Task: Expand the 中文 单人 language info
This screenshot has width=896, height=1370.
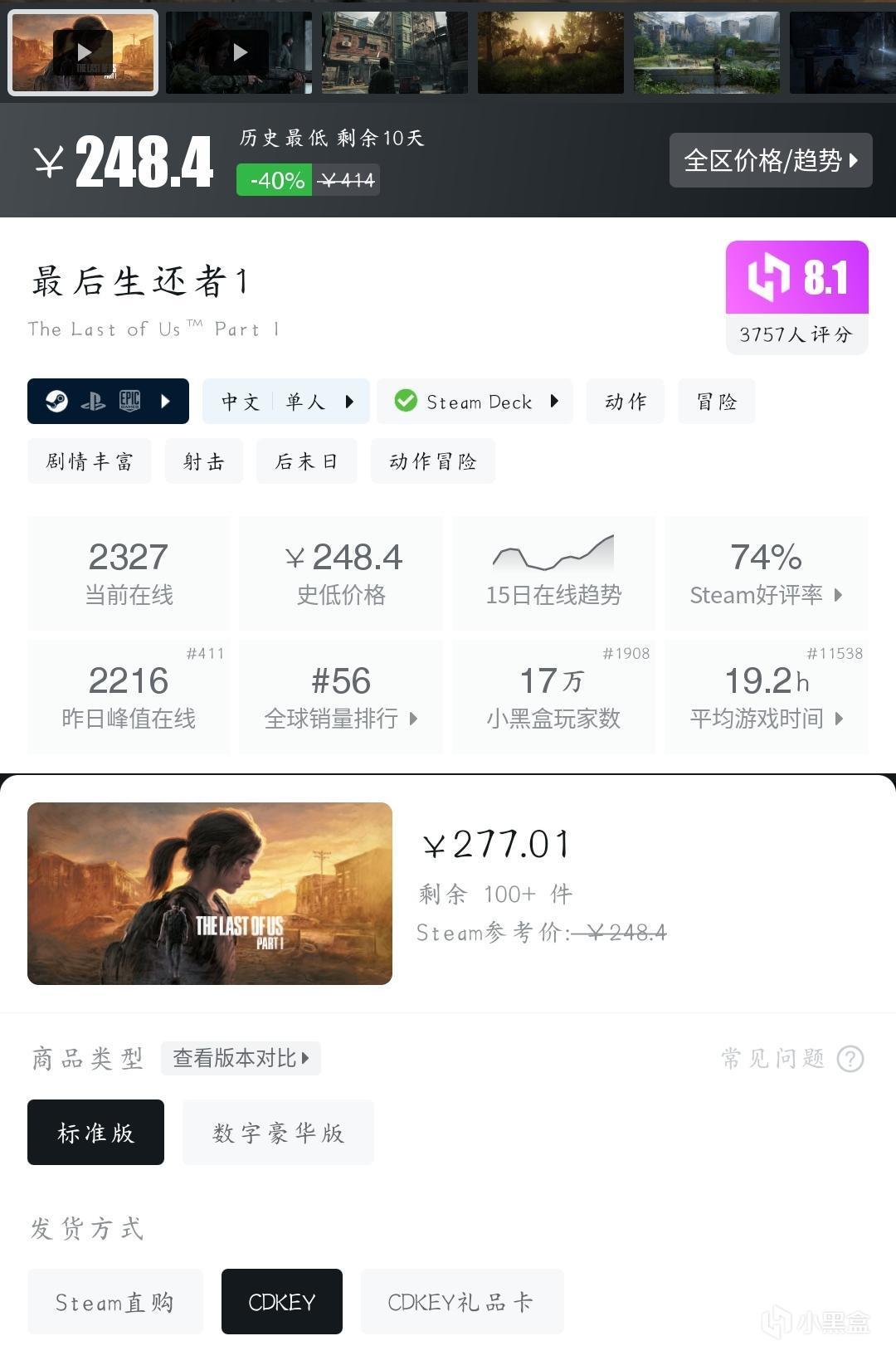Action: coord(285,401)
